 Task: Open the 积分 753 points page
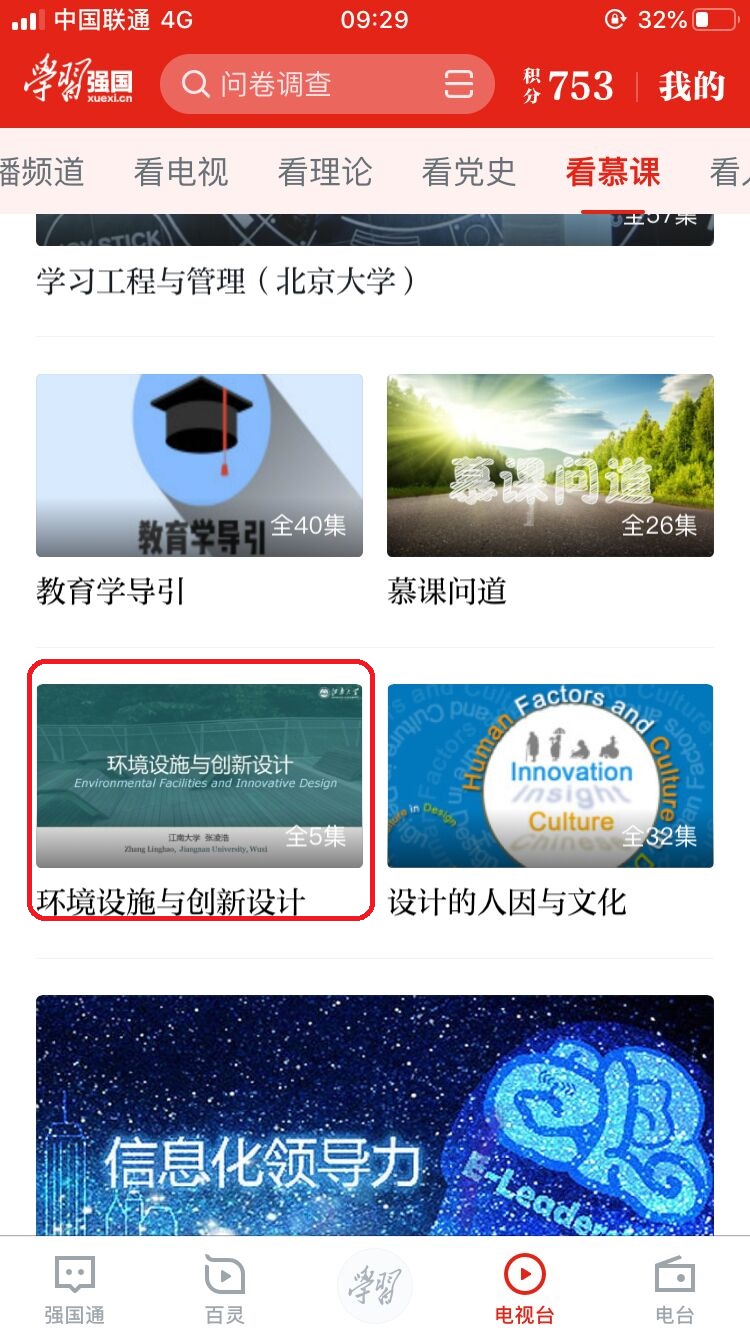(568, 86)
